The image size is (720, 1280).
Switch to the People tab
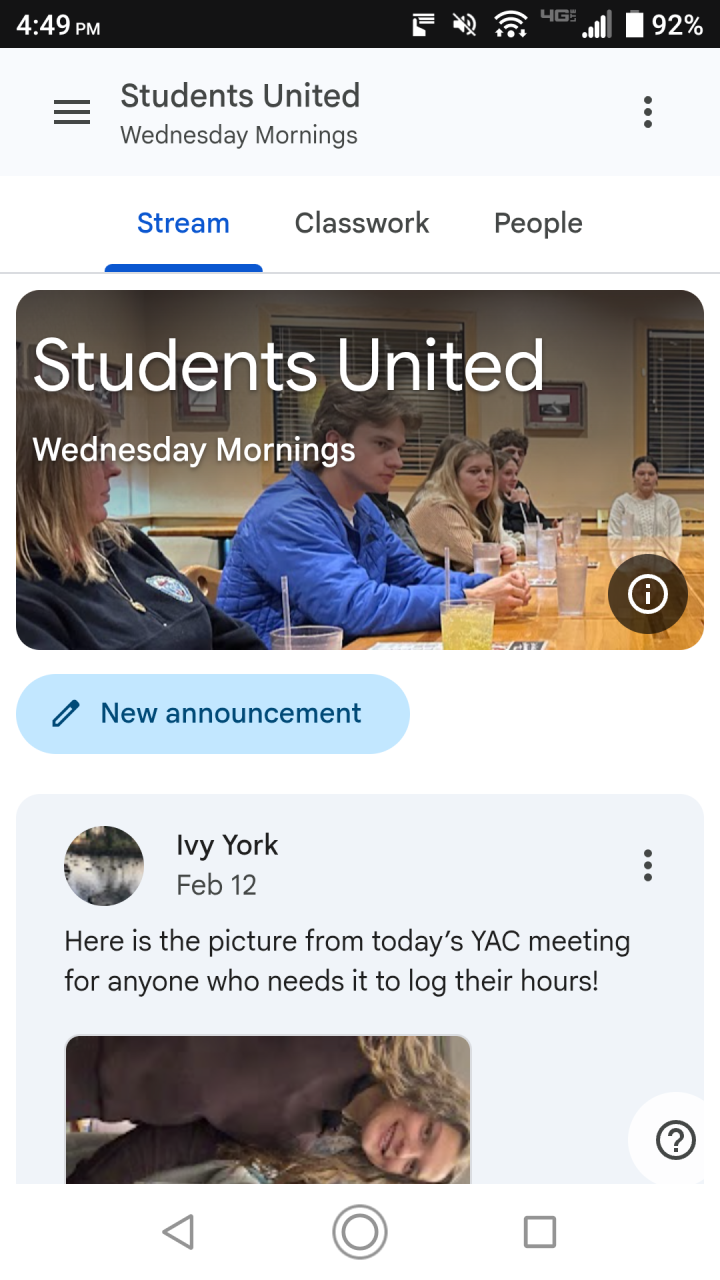click(538, 223)
